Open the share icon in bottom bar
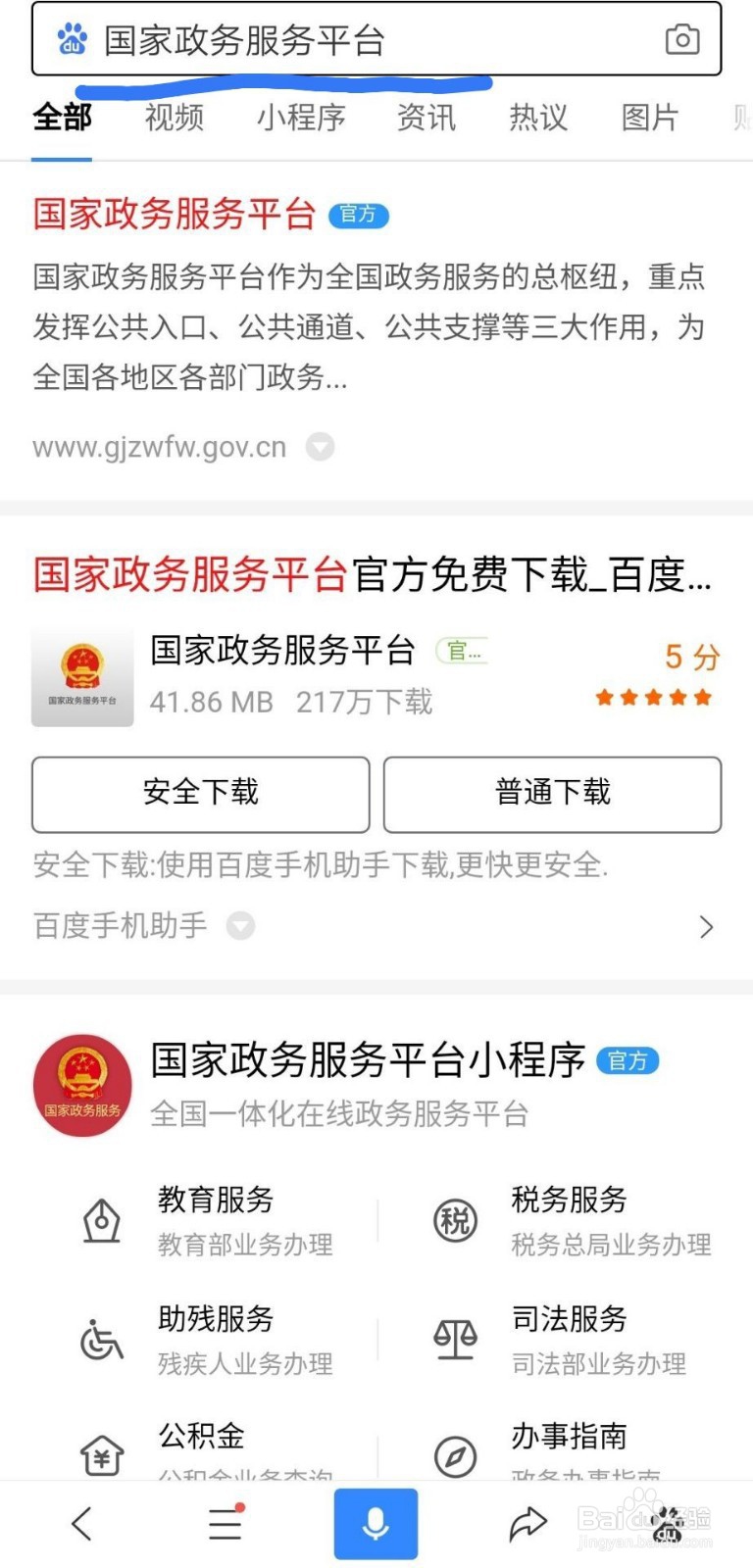 tap(527, 1522)
